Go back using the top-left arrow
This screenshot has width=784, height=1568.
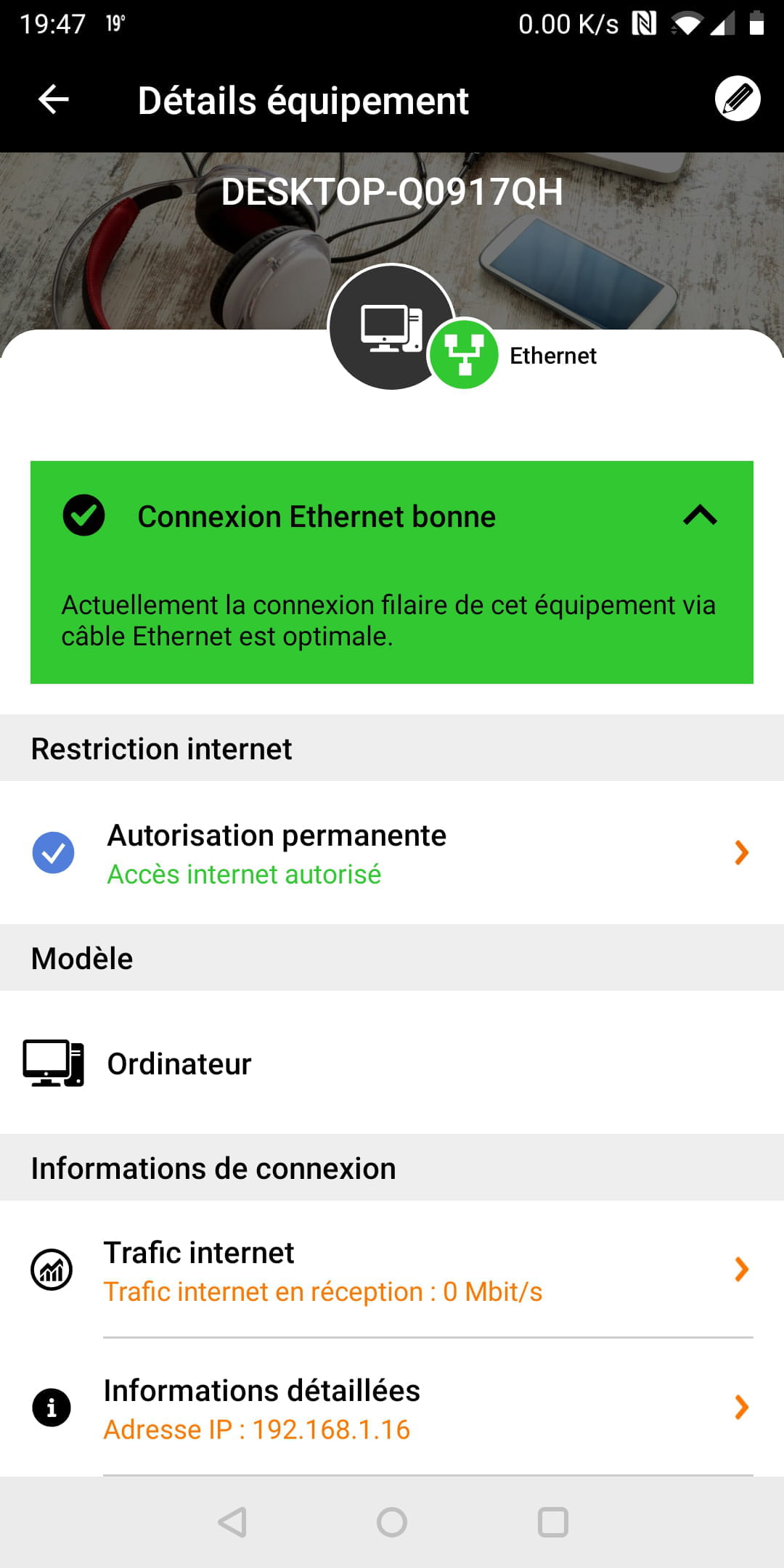(x=54, y=99)
